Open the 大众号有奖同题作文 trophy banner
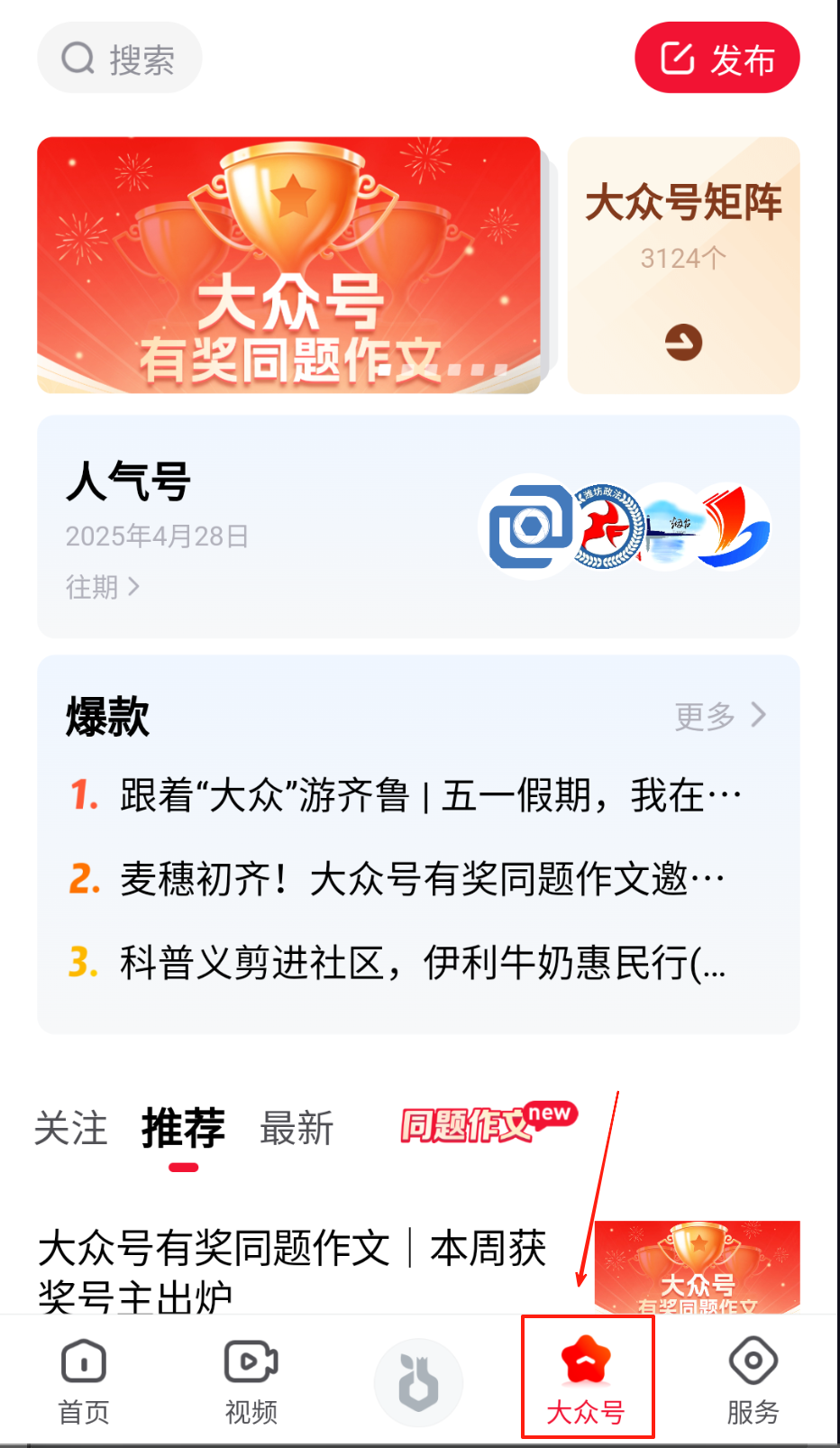Viewport: 840px width, 1448px height. [288, 265]
